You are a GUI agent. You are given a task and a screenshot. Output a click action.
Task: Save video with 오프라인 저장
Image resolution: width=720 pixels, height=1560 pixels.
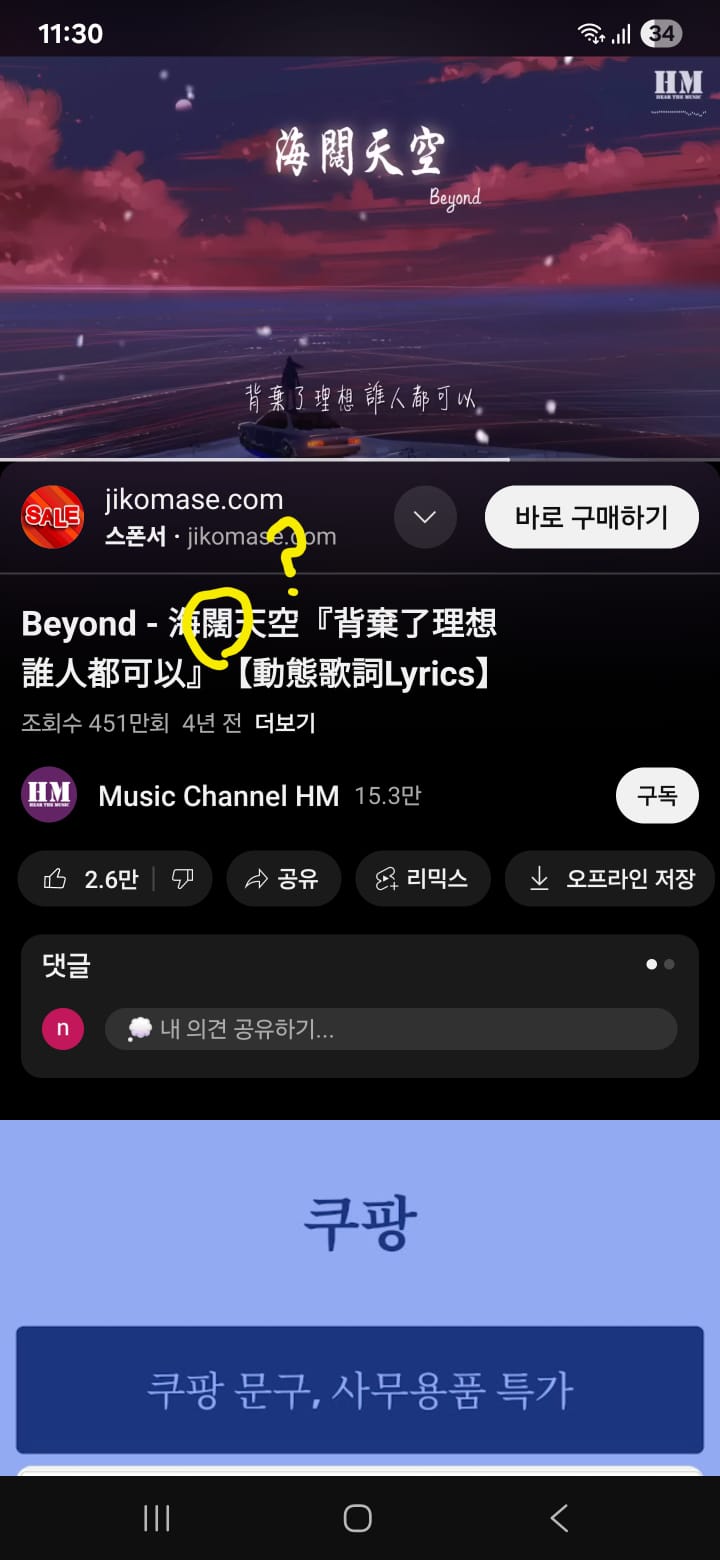click(611, 879)
